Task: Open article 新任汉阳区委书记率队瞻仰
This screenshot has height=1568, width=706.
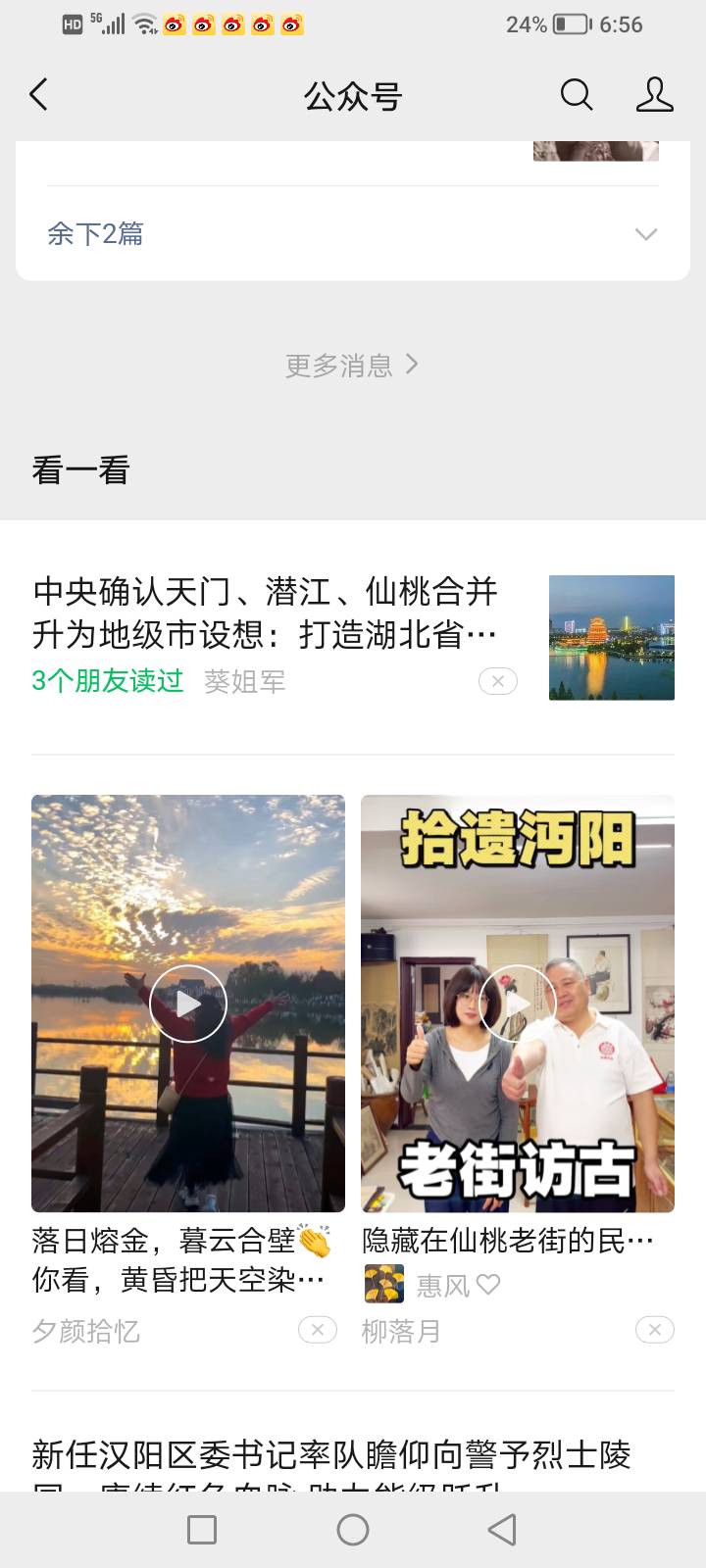Action: [x=331, y=1455]
